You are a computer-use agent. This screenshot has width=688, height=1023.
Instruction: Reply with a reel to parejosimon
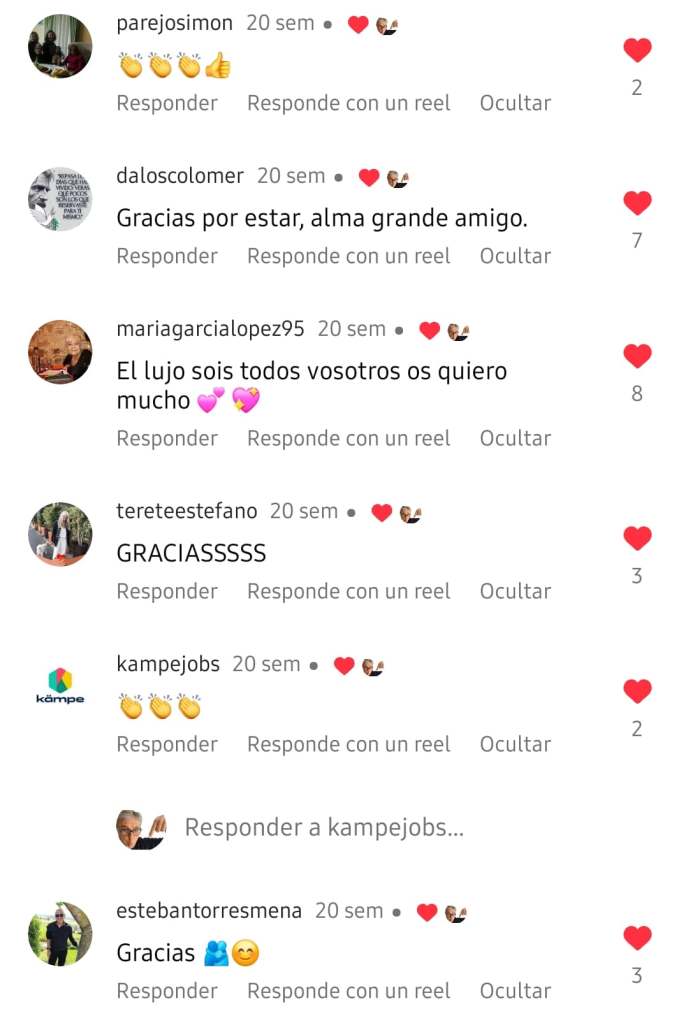(349, 103)
